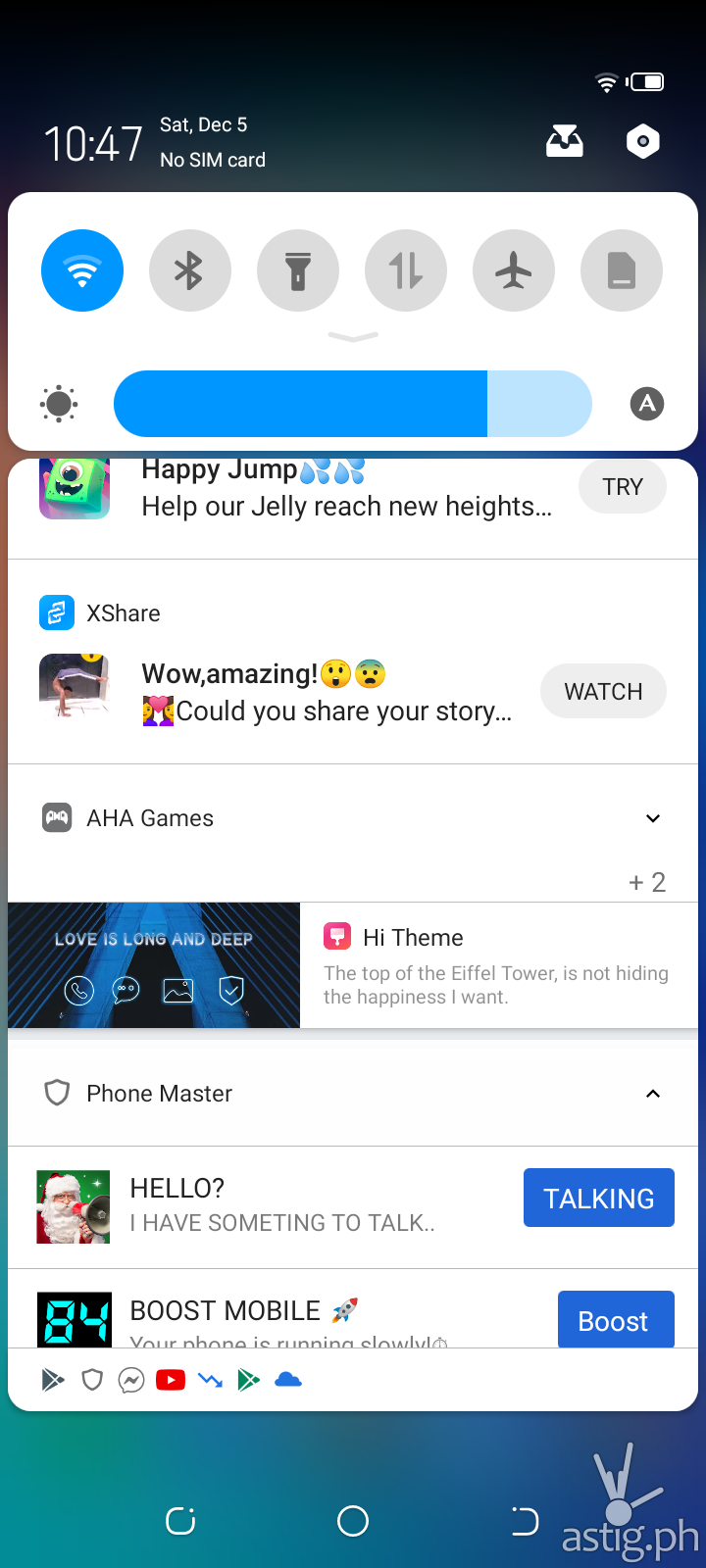The image size is (706, 1568).
Task: Expand the AHA Games notification group
Action: tap(653, 818)
